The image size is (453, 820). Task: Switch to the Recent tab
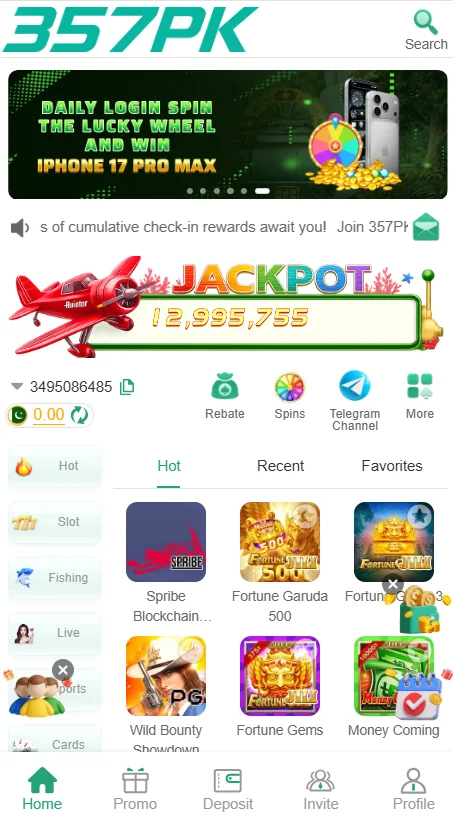pos(280,466)
